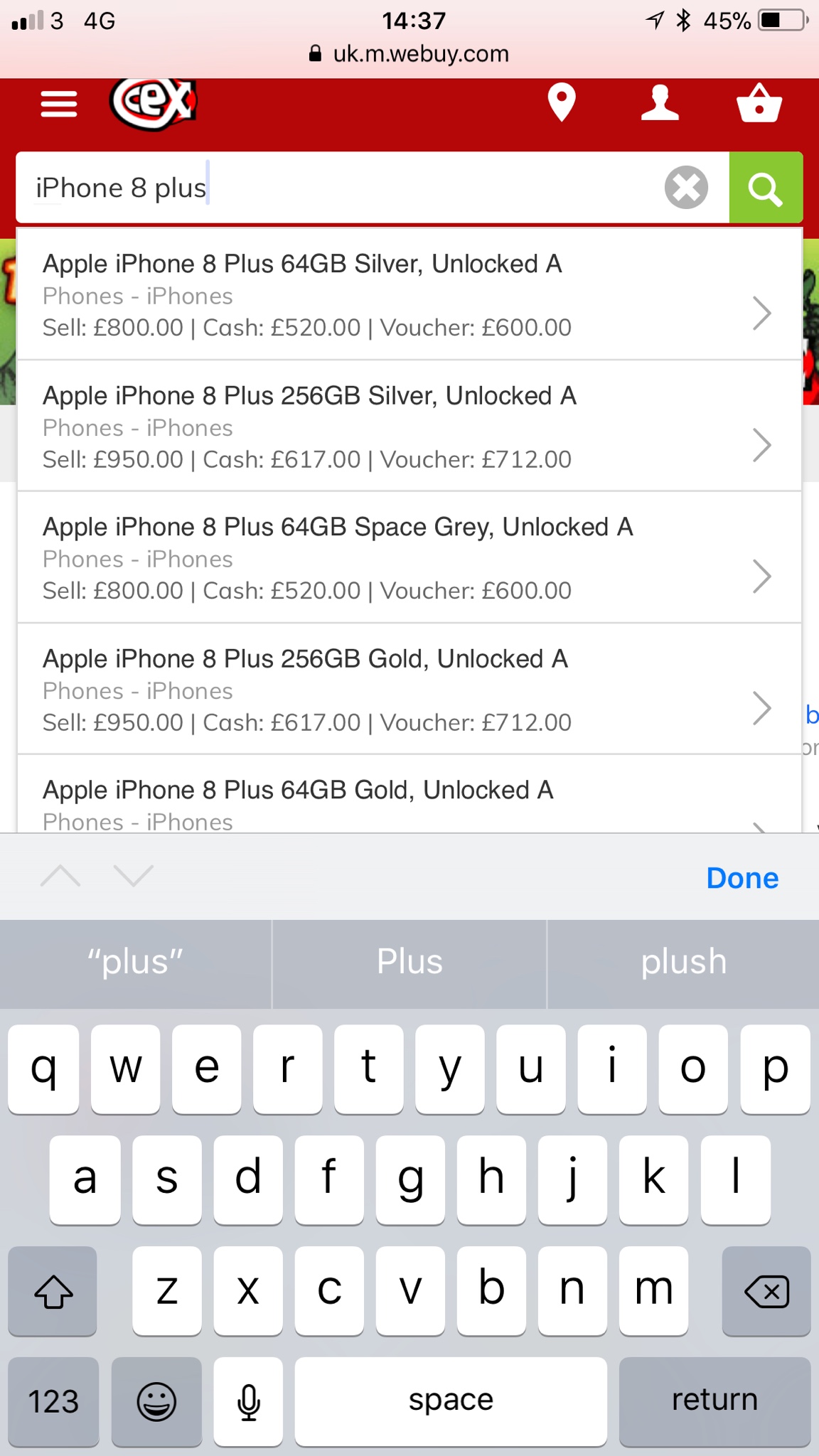Tap the green search button
The width and height of the screenshot is (819, 1456).
coord(766,188)
